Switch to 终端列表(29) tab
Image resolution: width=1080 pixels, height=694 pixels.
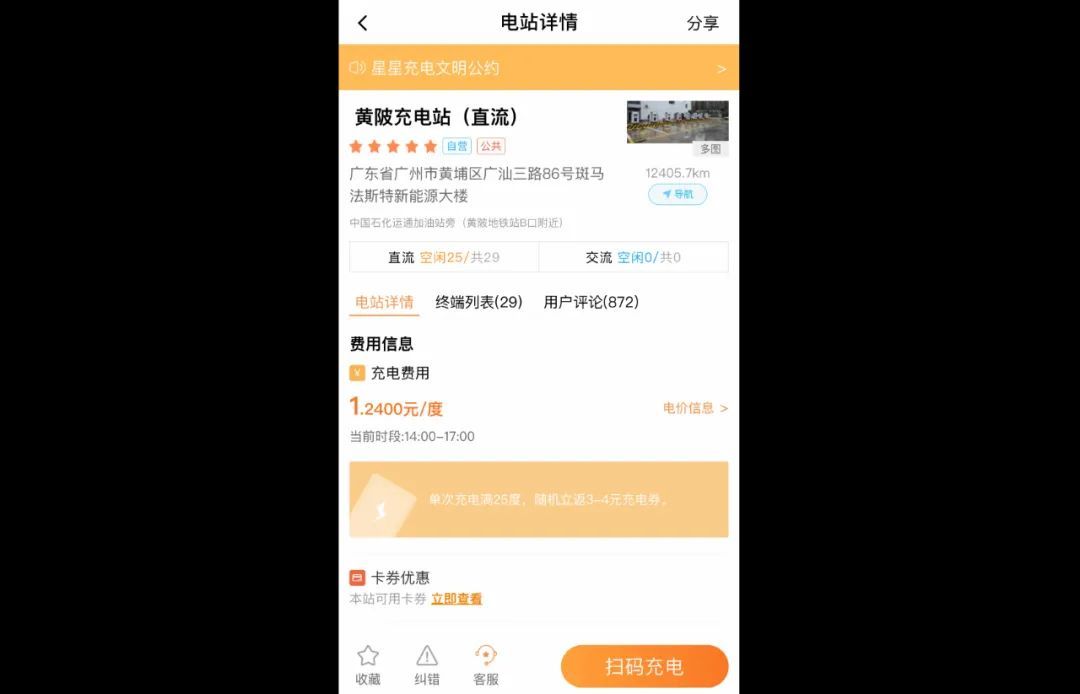[478, 302]
